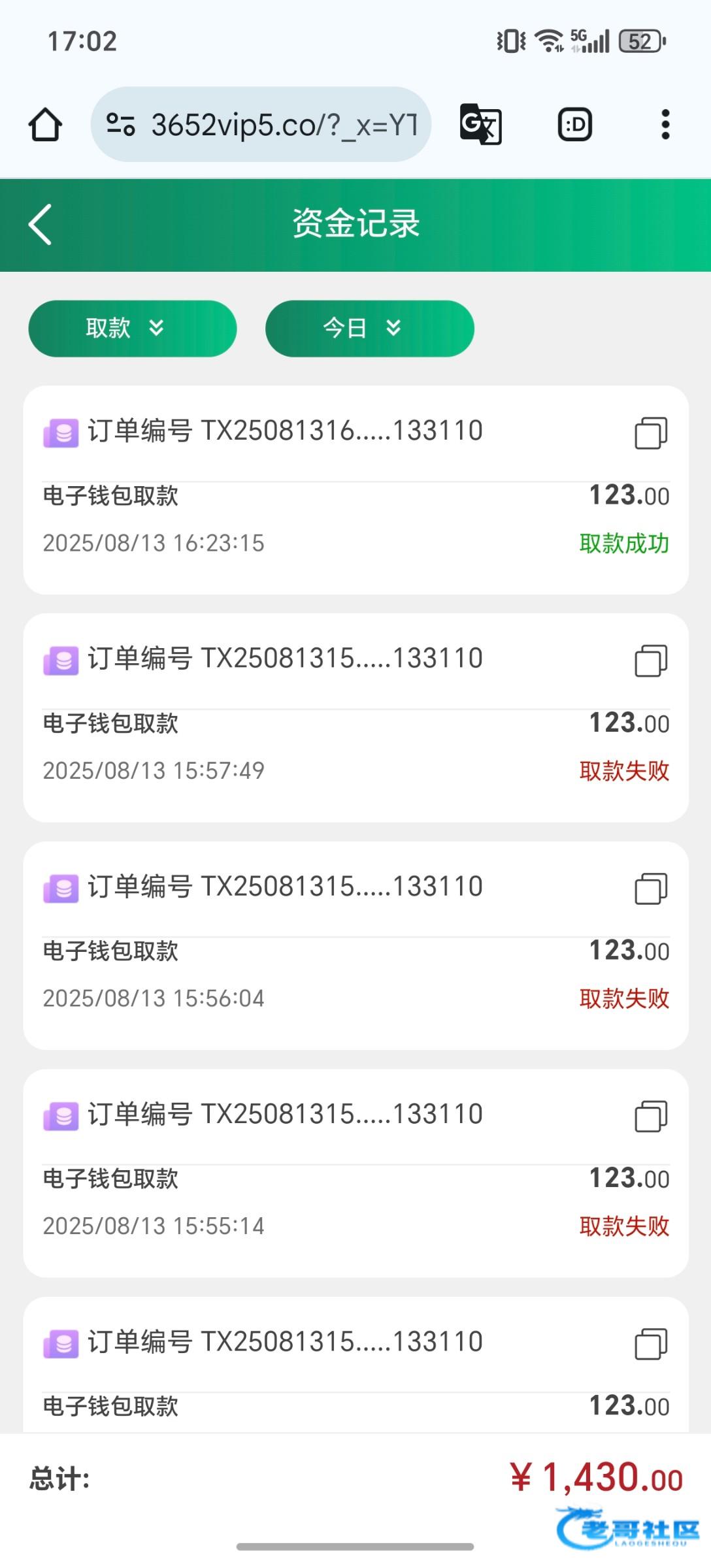The image size is (711, 1568).
Task: Edit the 3652vip5.co address bar
Action: 274,124
